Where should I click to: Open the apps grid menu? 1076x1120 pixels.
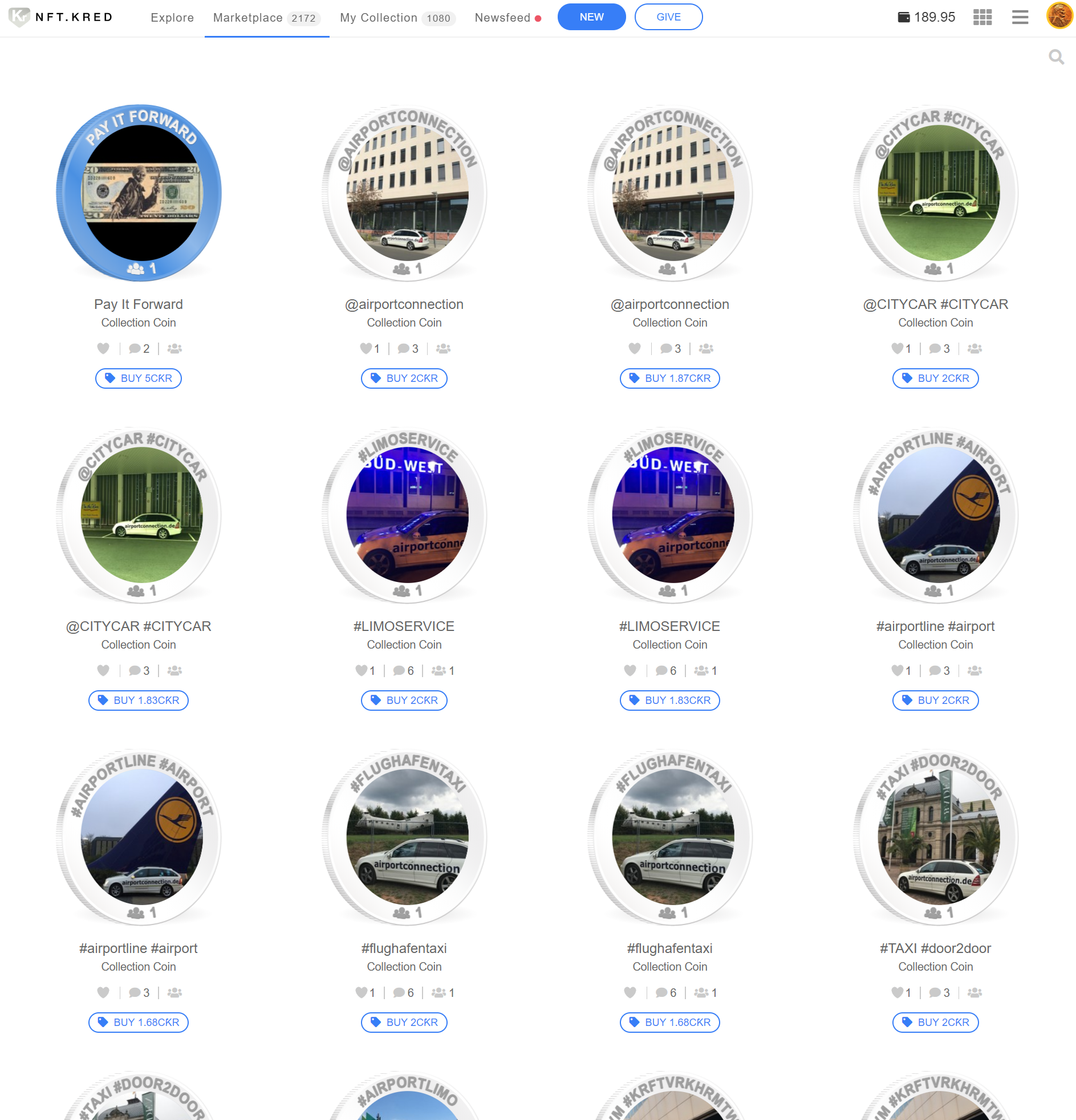click(982, 18)
